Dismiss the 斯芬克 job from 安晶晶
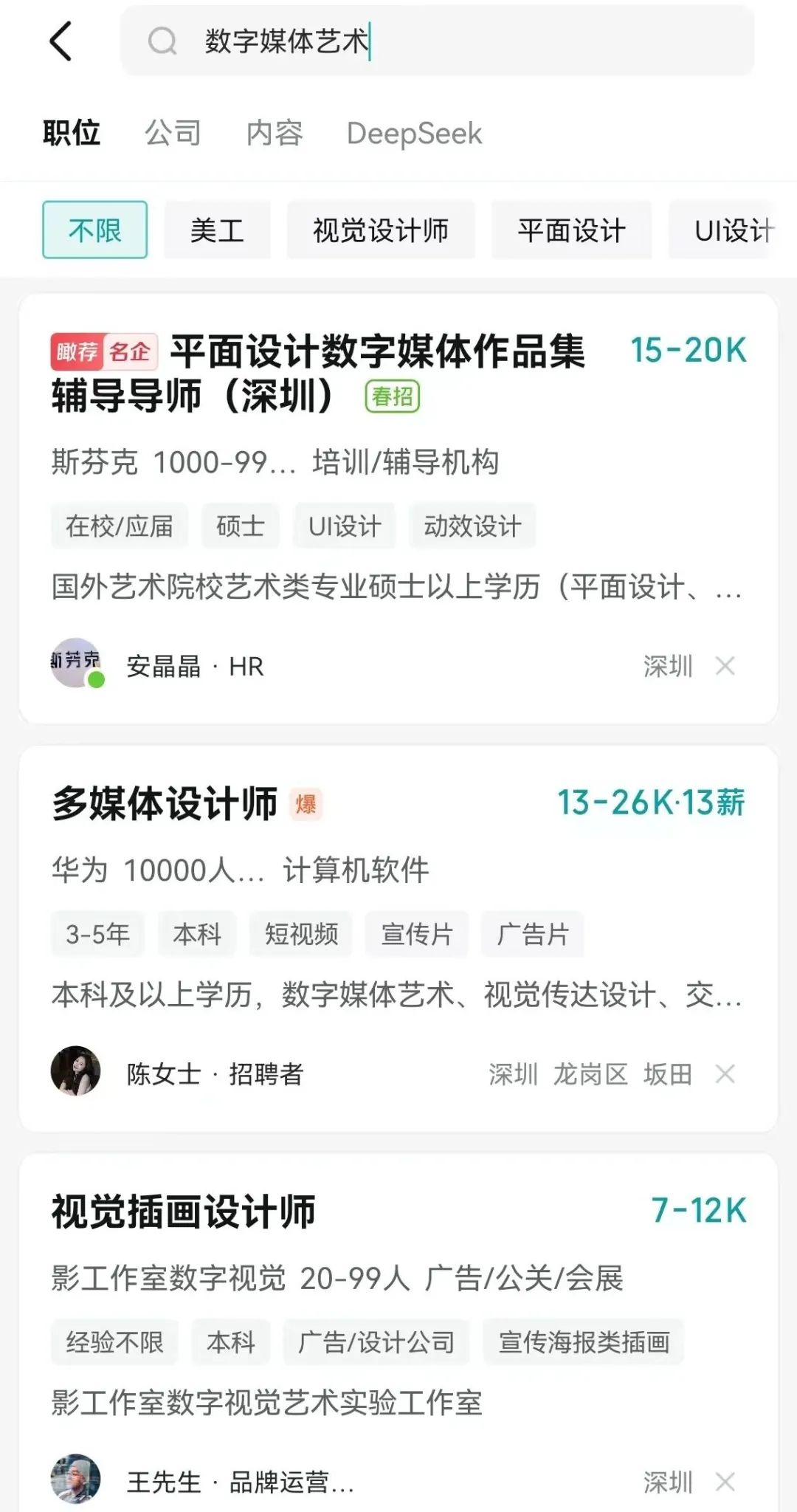 725,667
